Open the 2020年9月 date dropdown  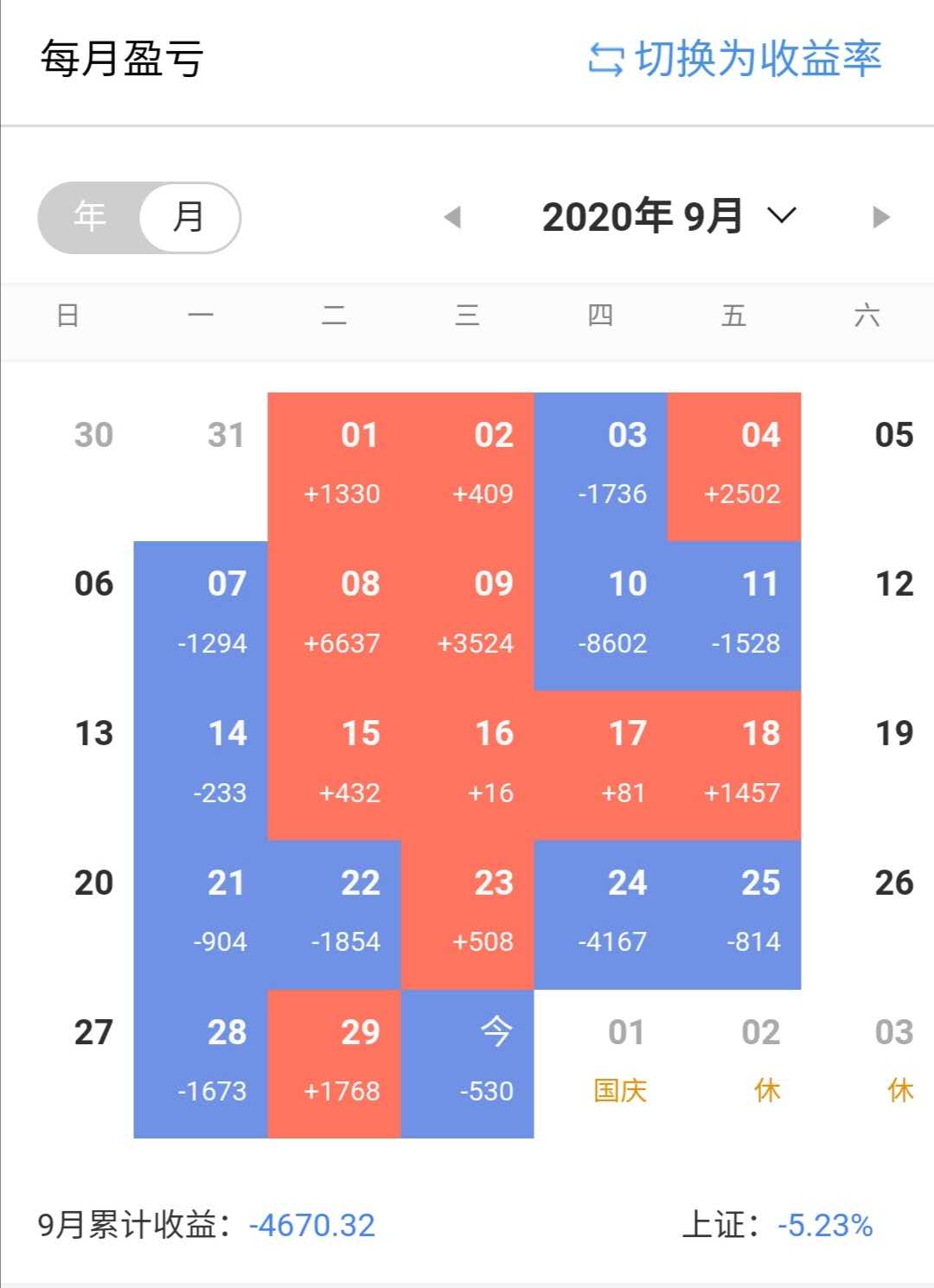pyautogui.click(x=779, y=218)
